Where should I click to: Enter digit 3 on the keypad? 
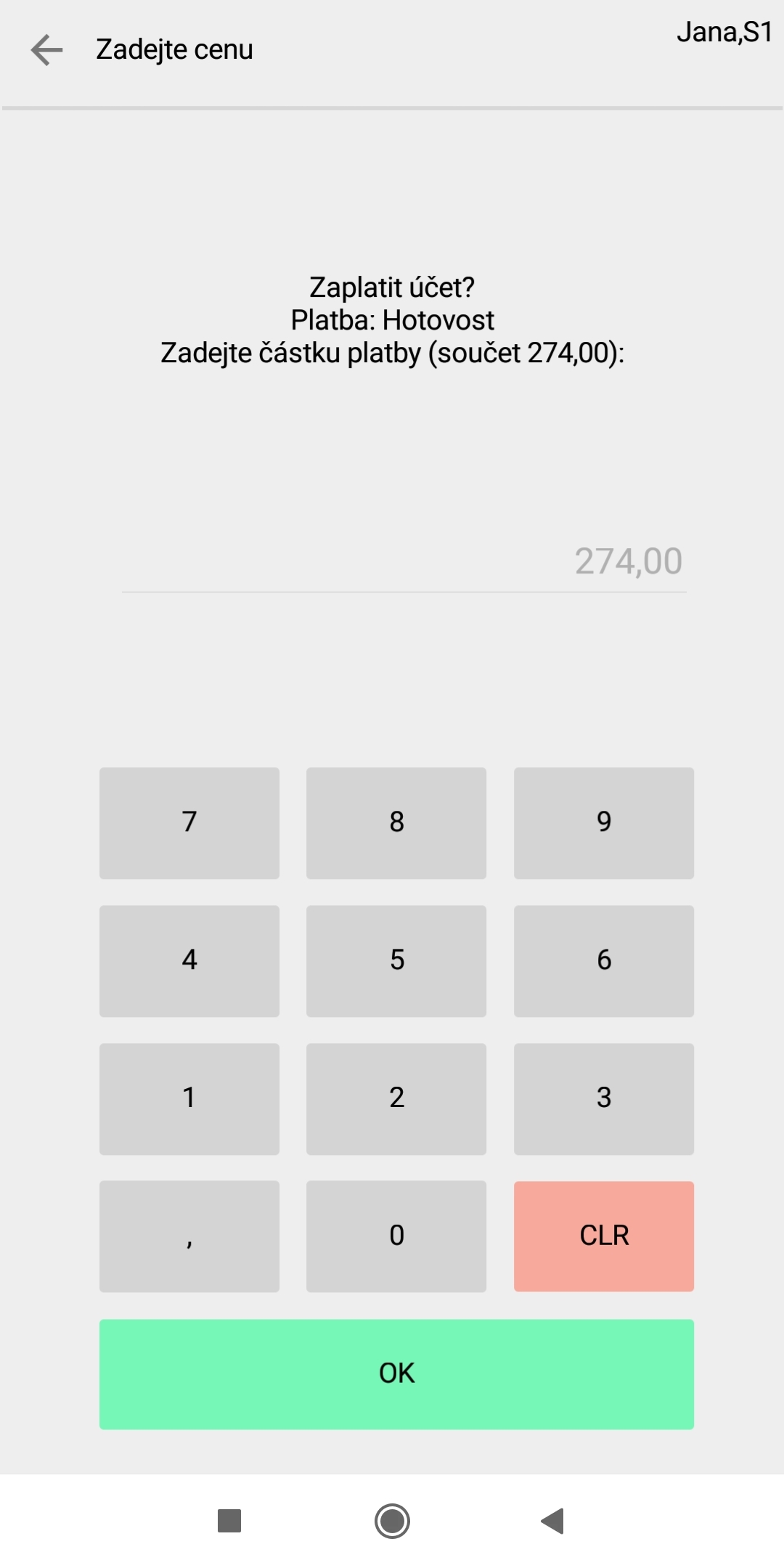[604, 1099]
